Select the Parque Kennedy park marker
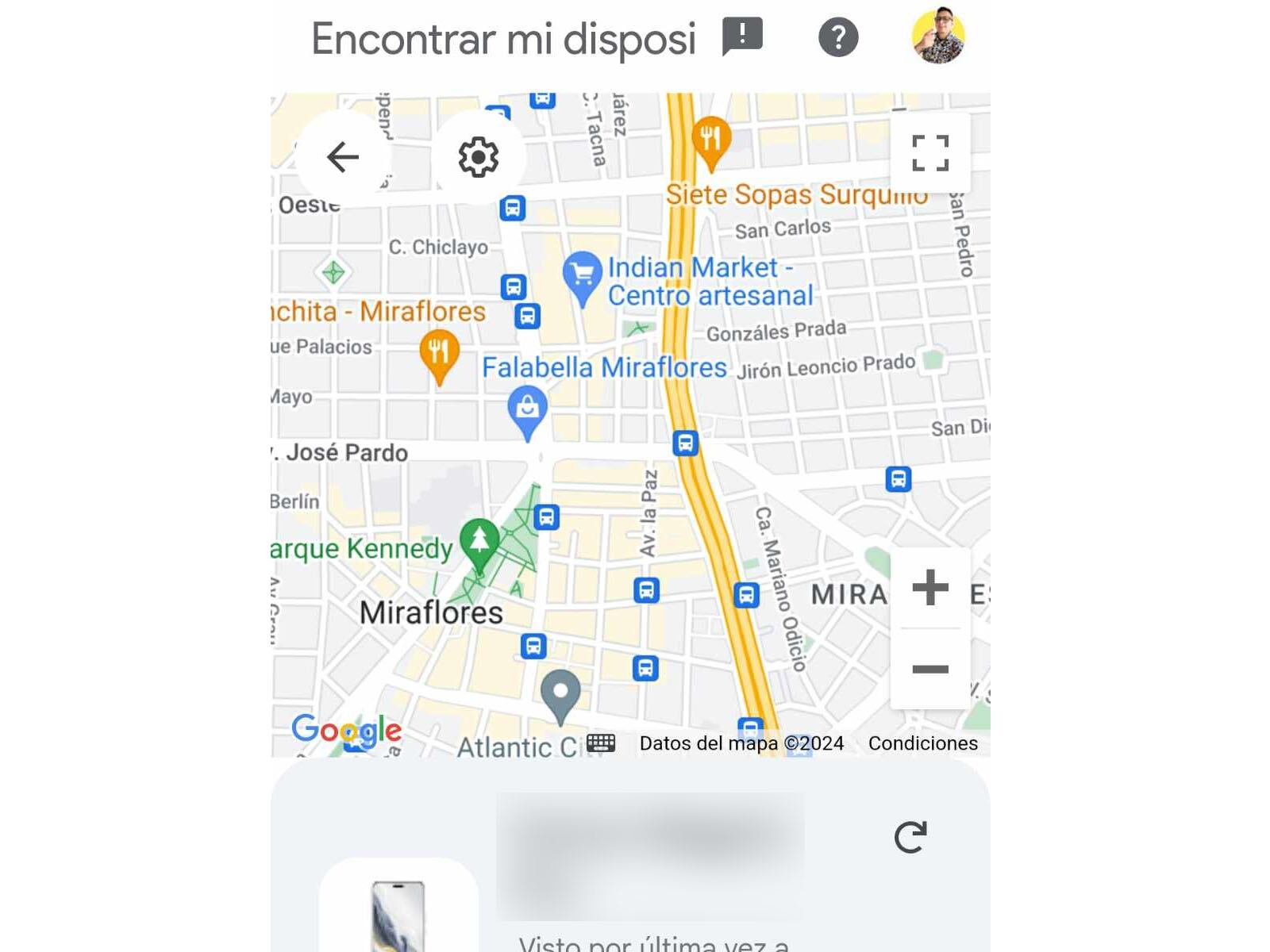This screenshot has height=952, width=1270. point(479,543)
